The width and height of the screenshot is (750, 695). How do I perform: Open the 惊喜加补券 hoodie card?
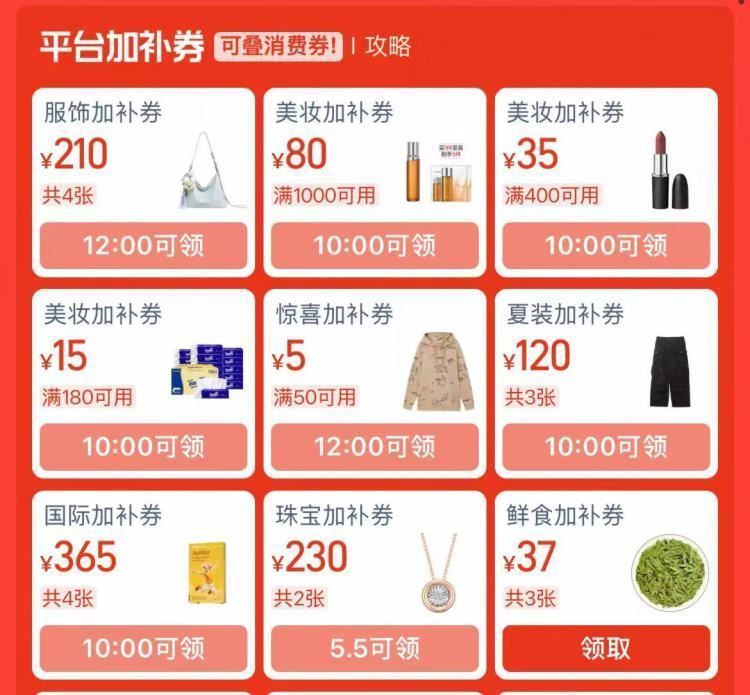375,384
